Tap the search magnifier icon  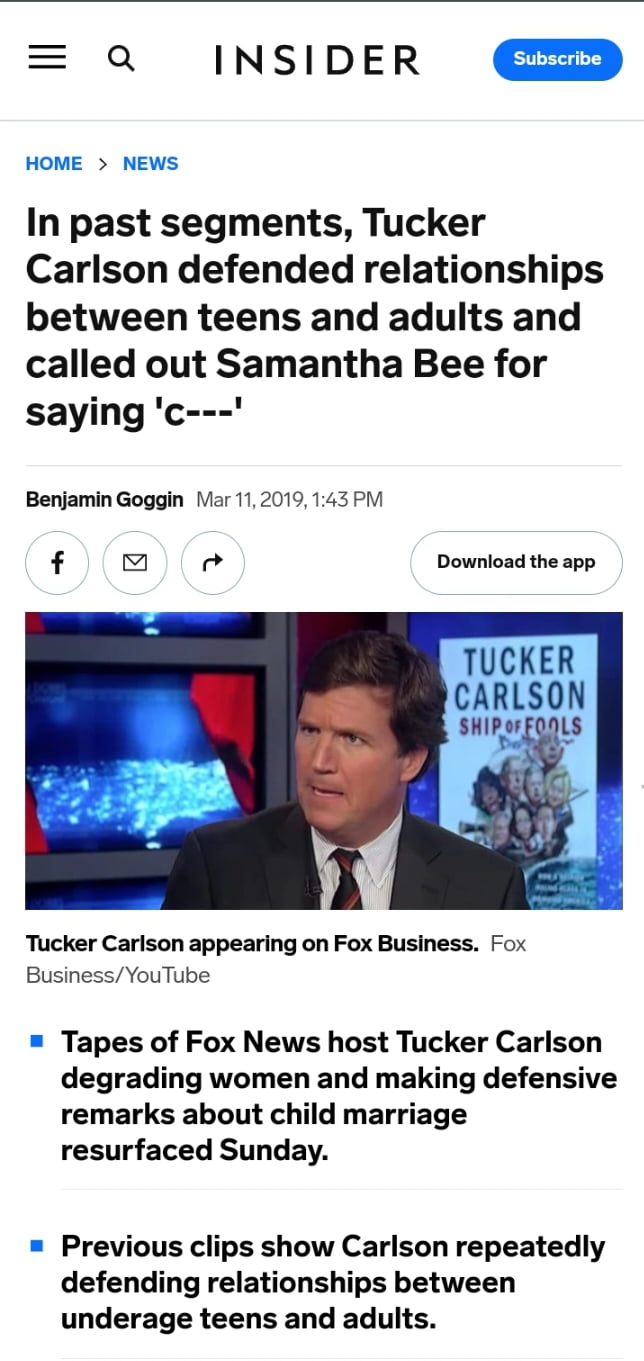[120, 59]
